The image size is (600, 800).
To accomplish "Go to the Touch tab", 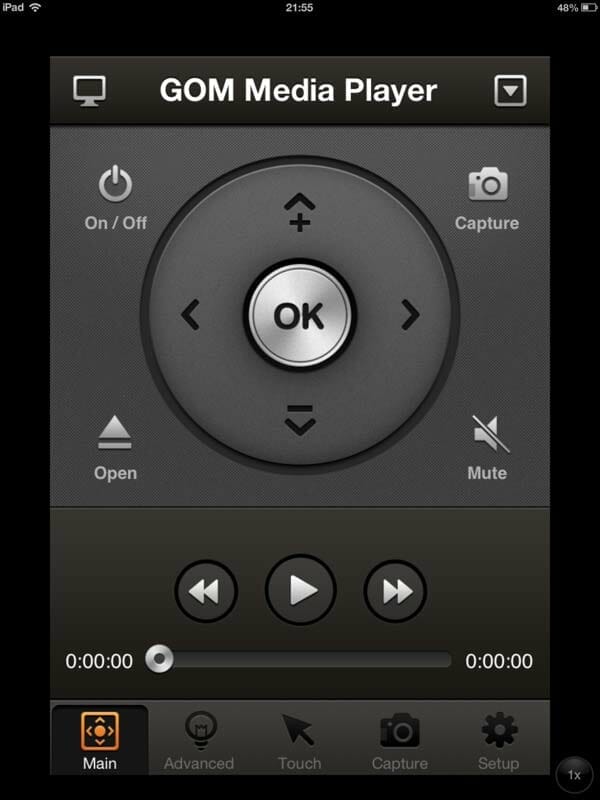I will click(300, 742).
